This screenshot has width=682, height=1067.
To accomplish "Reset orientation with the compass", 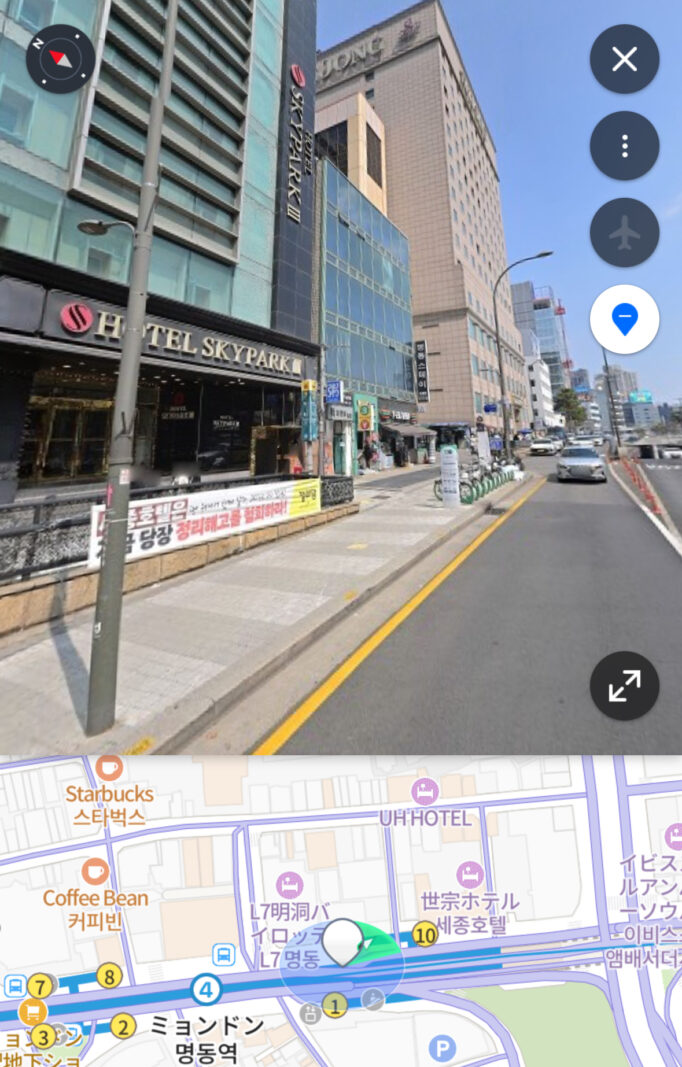I will [60, 59].
